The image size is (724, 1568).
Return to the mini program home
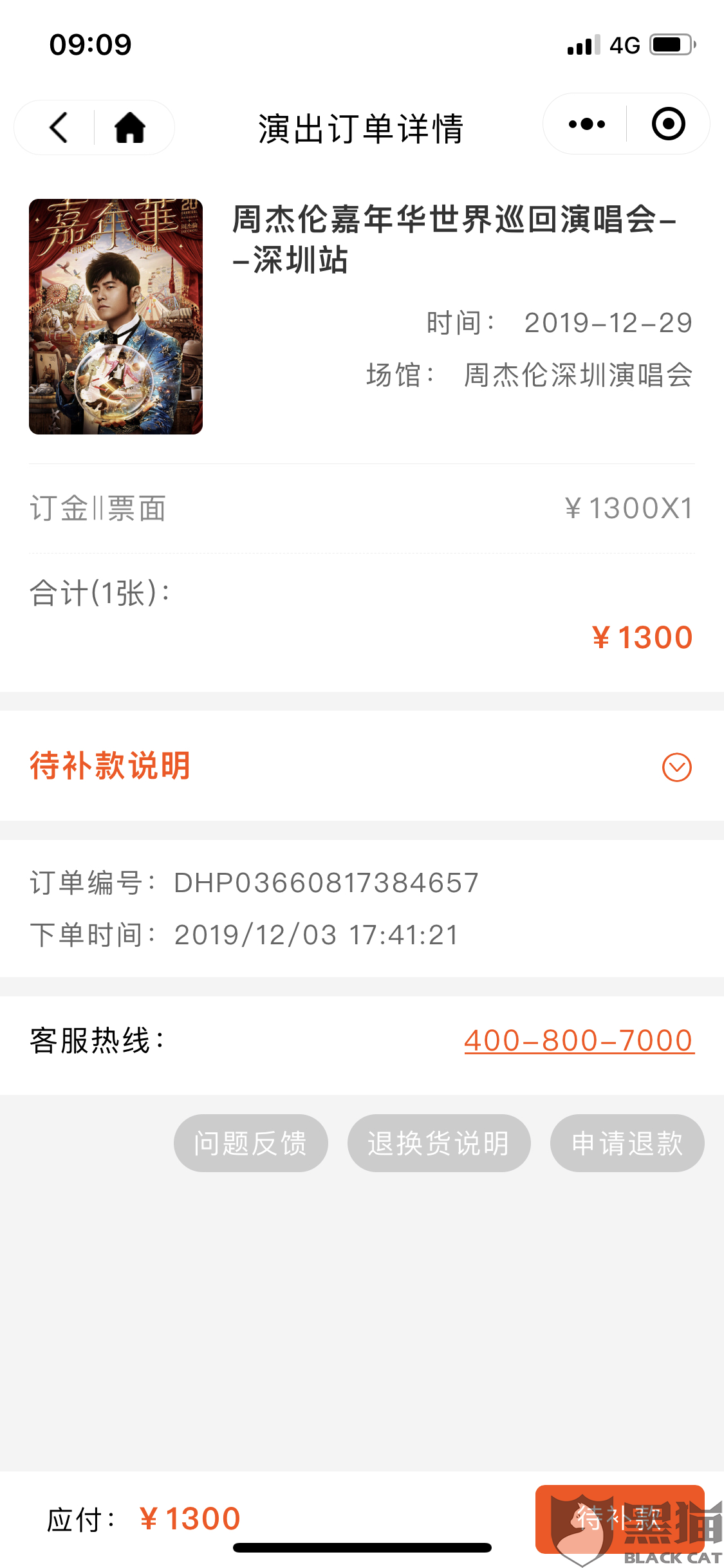click(130, 127)
